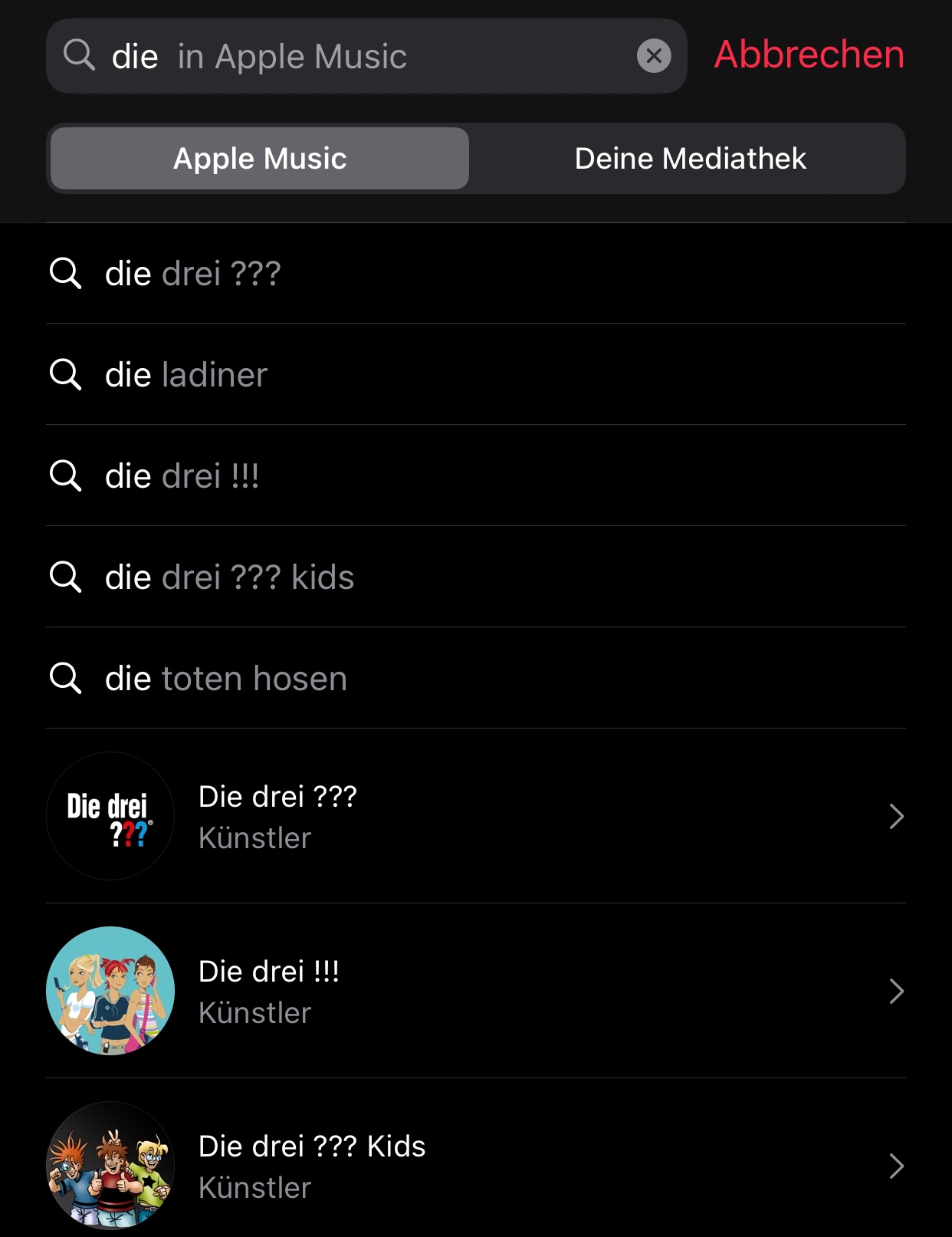
Task: Switch to the 'Deine Mediathek' tab
Action: tap(689, 159)
